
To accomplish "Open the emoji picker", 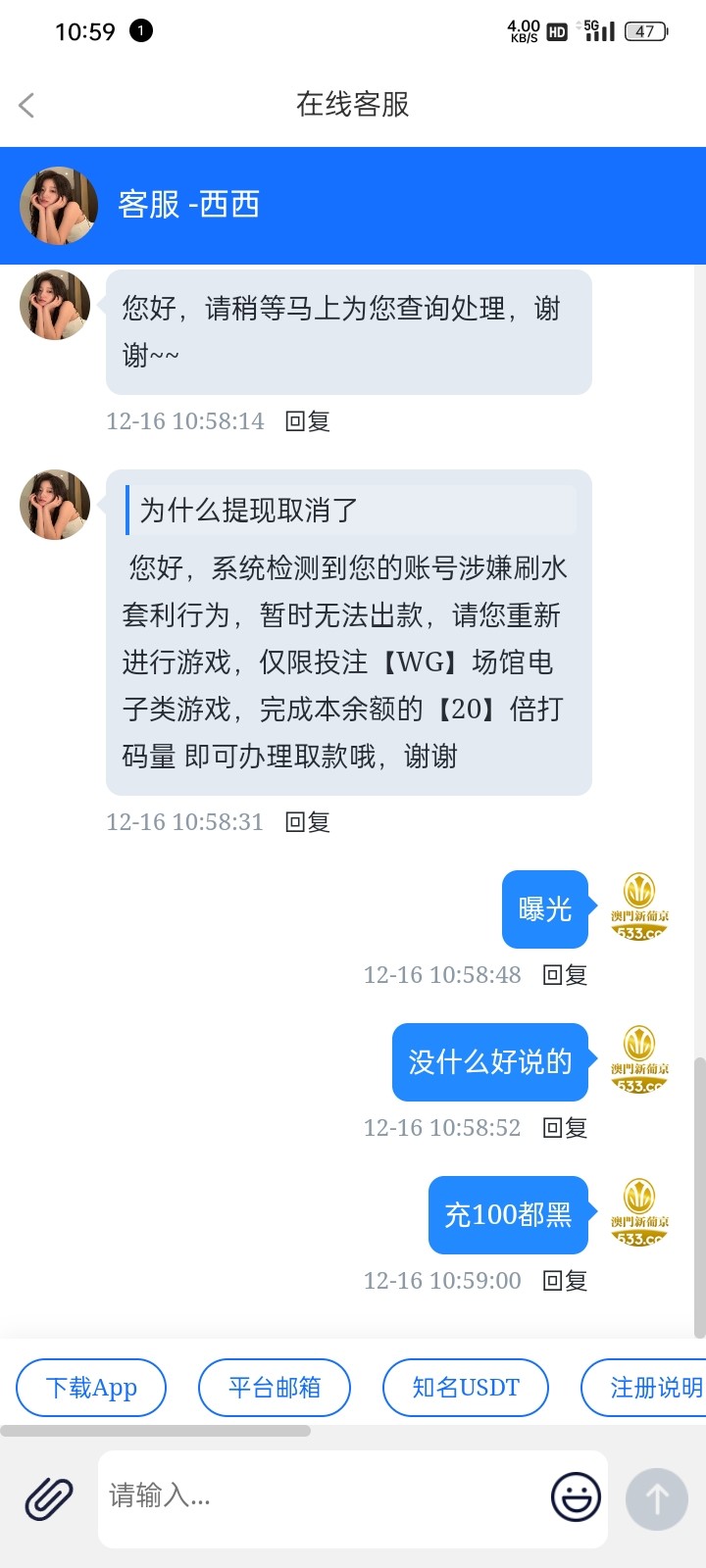I will tap(576, 1497).
